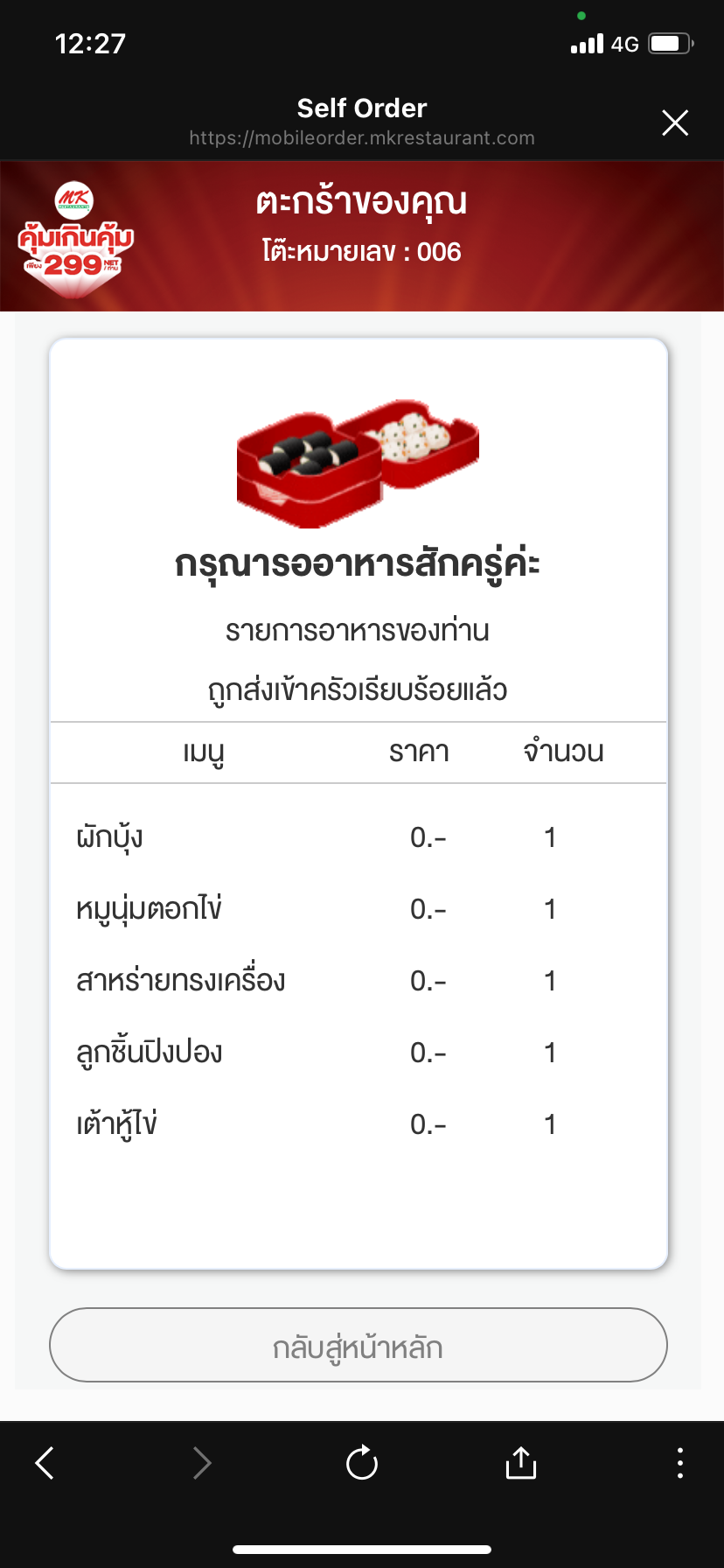This screenshot has width=724, height=1568.
Task: Open the browser overflow menu
Action: click(x=679, y=1462)
